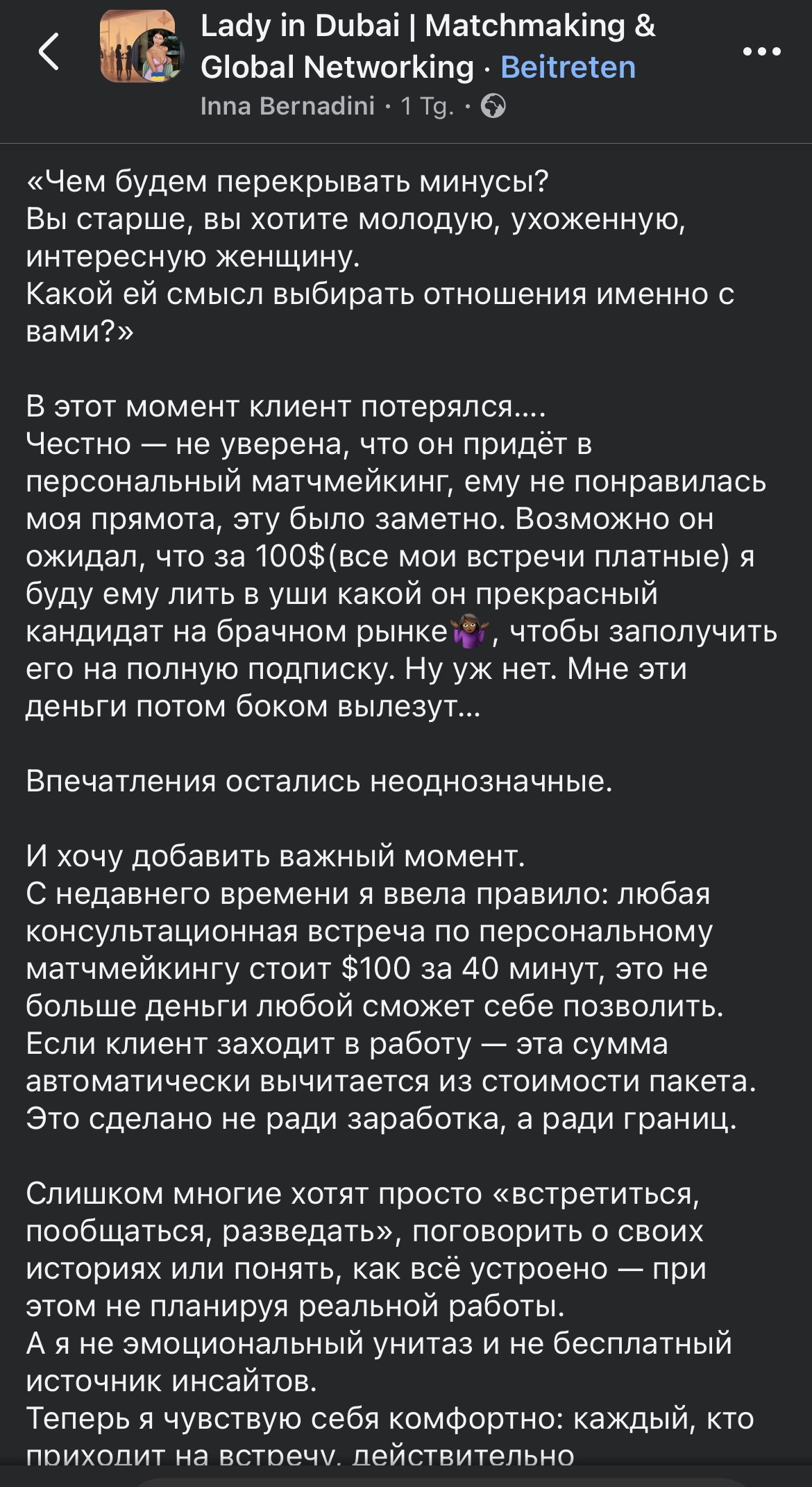The image size is (812, 1487).
Task: Open the three-dot overflow menu
Action: [x=761, y=51]
